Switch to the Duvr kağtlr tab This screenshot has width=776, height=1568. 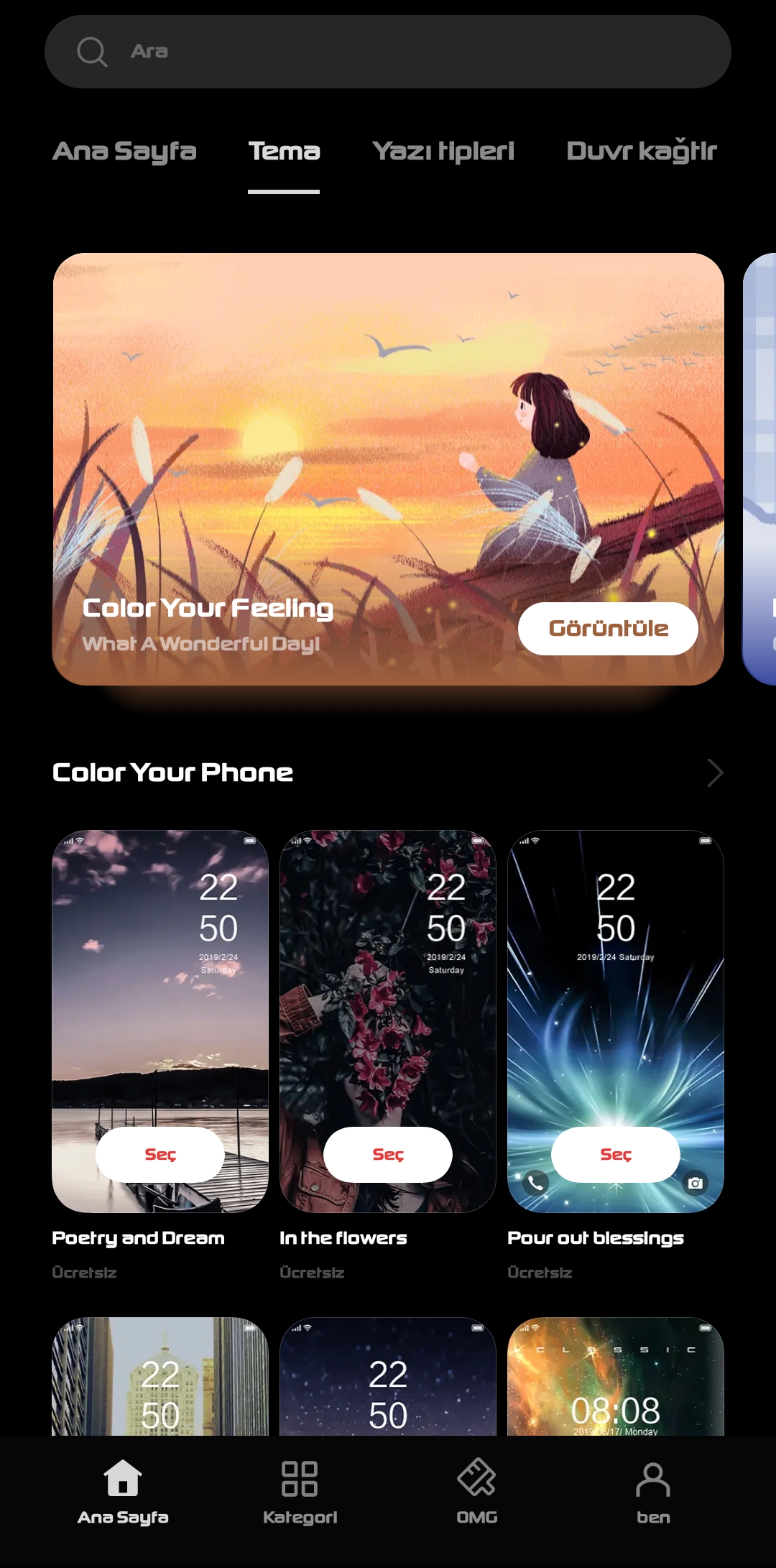click(642, 152)
